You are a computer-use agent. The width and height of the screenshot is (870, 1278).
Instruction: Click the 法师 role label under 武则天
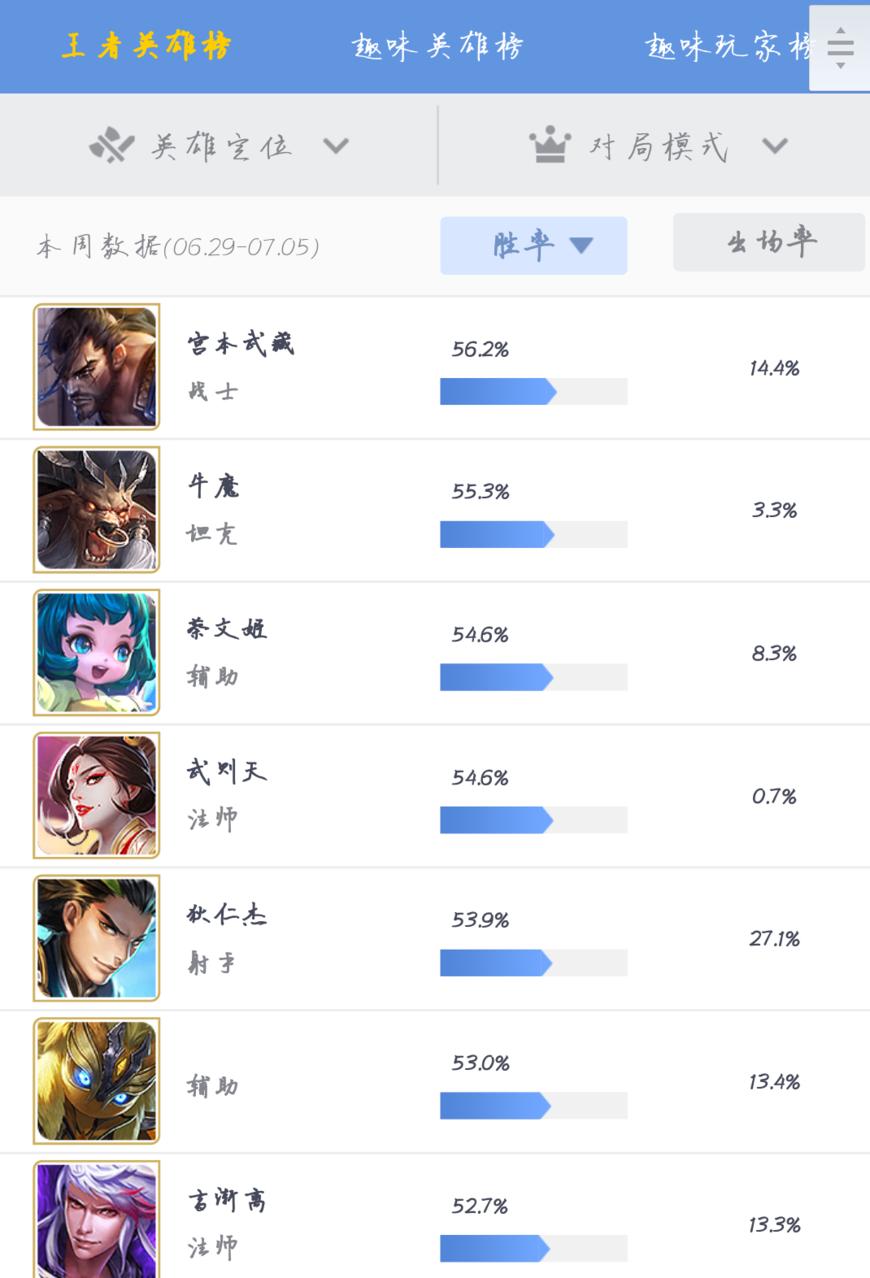(213, 818)
